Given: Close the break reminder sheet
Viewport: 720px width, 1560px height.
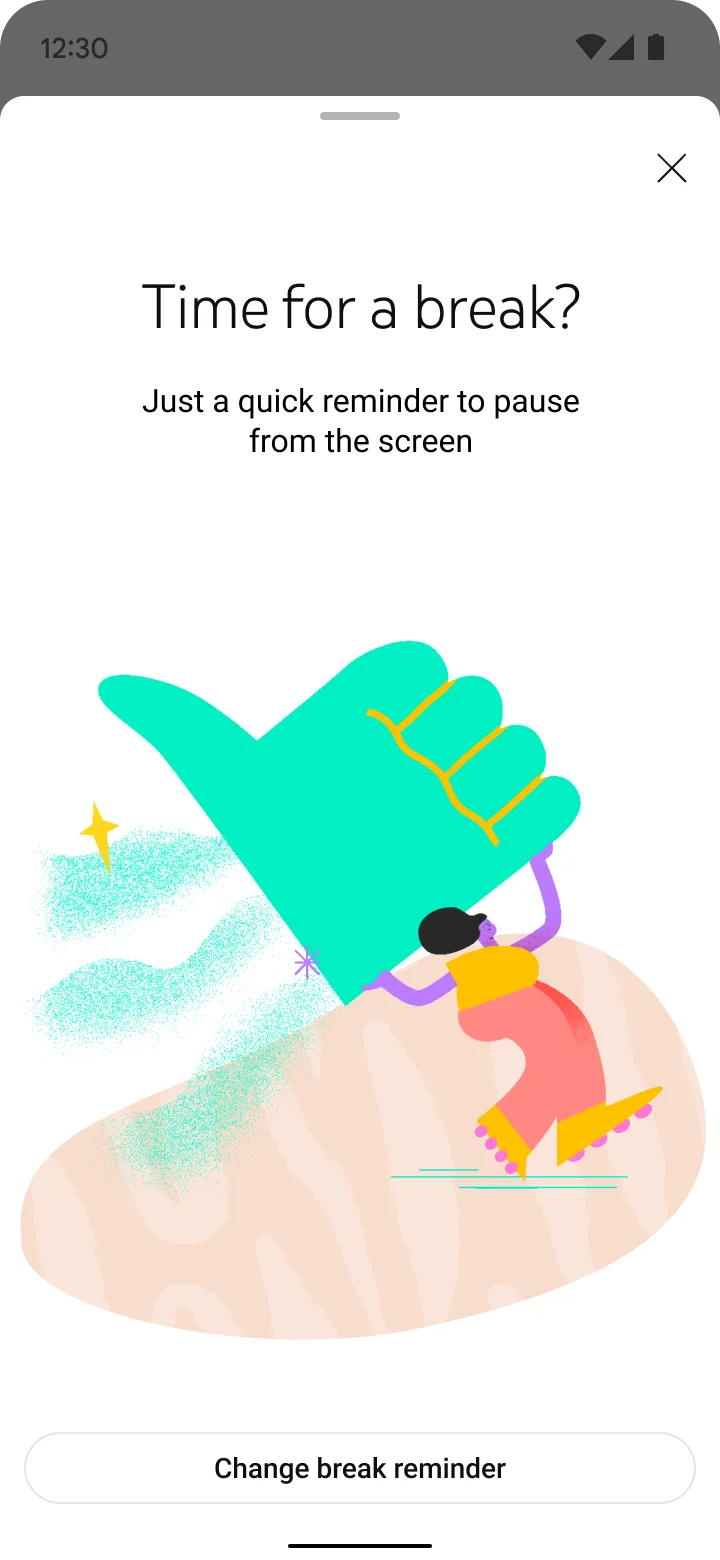Looking at the screenshot, I should pos(671,168).
